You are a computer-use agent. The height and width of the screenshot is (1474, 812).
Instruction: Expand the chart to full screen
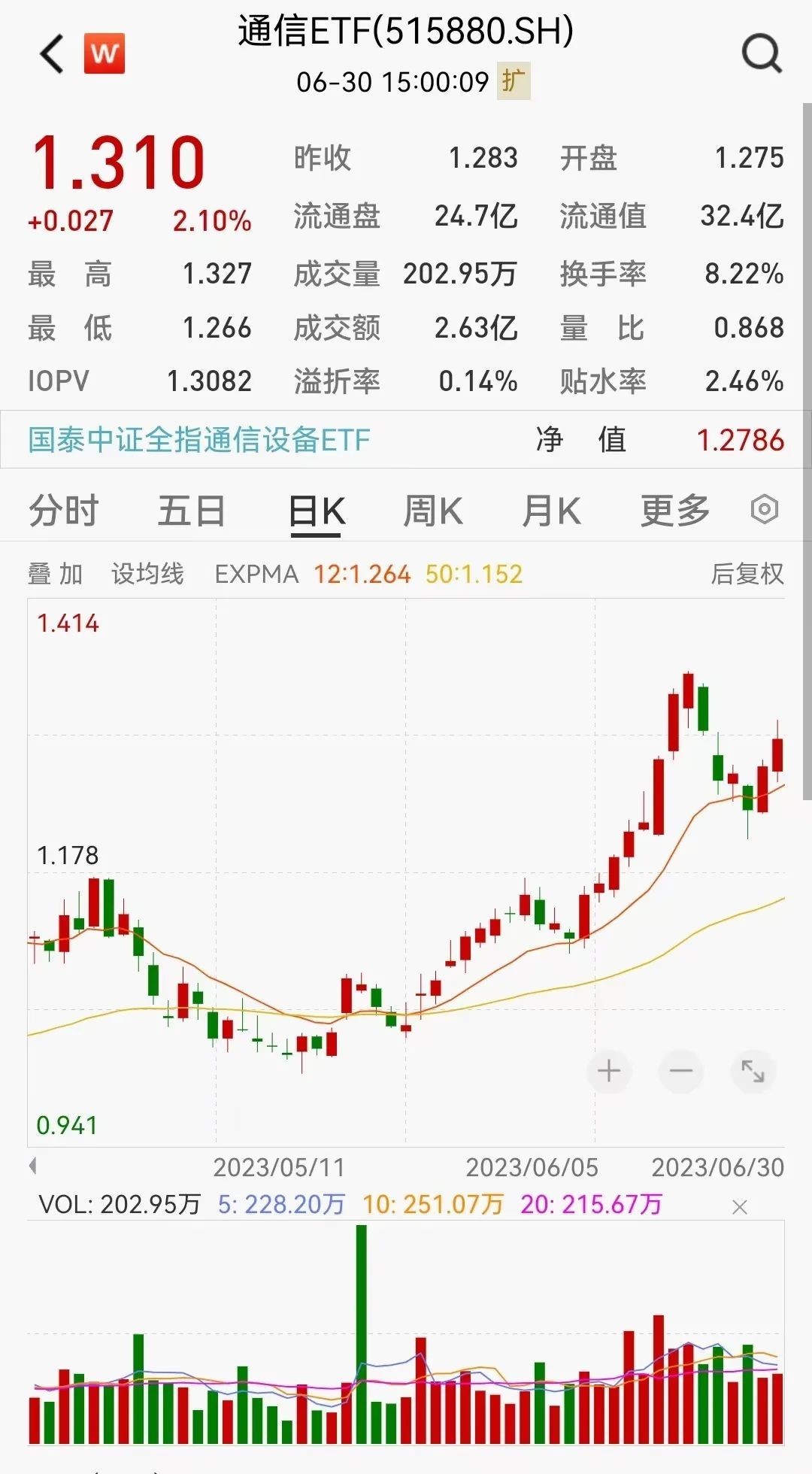pos(752,1071)
